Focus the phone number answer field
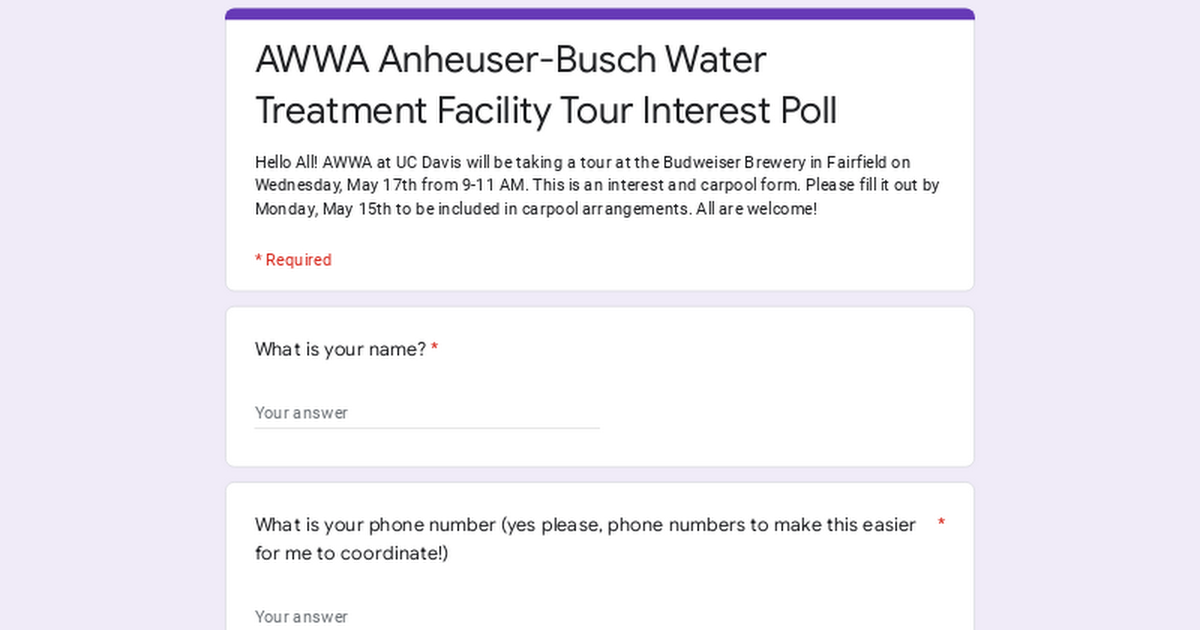 click(427, 616)
